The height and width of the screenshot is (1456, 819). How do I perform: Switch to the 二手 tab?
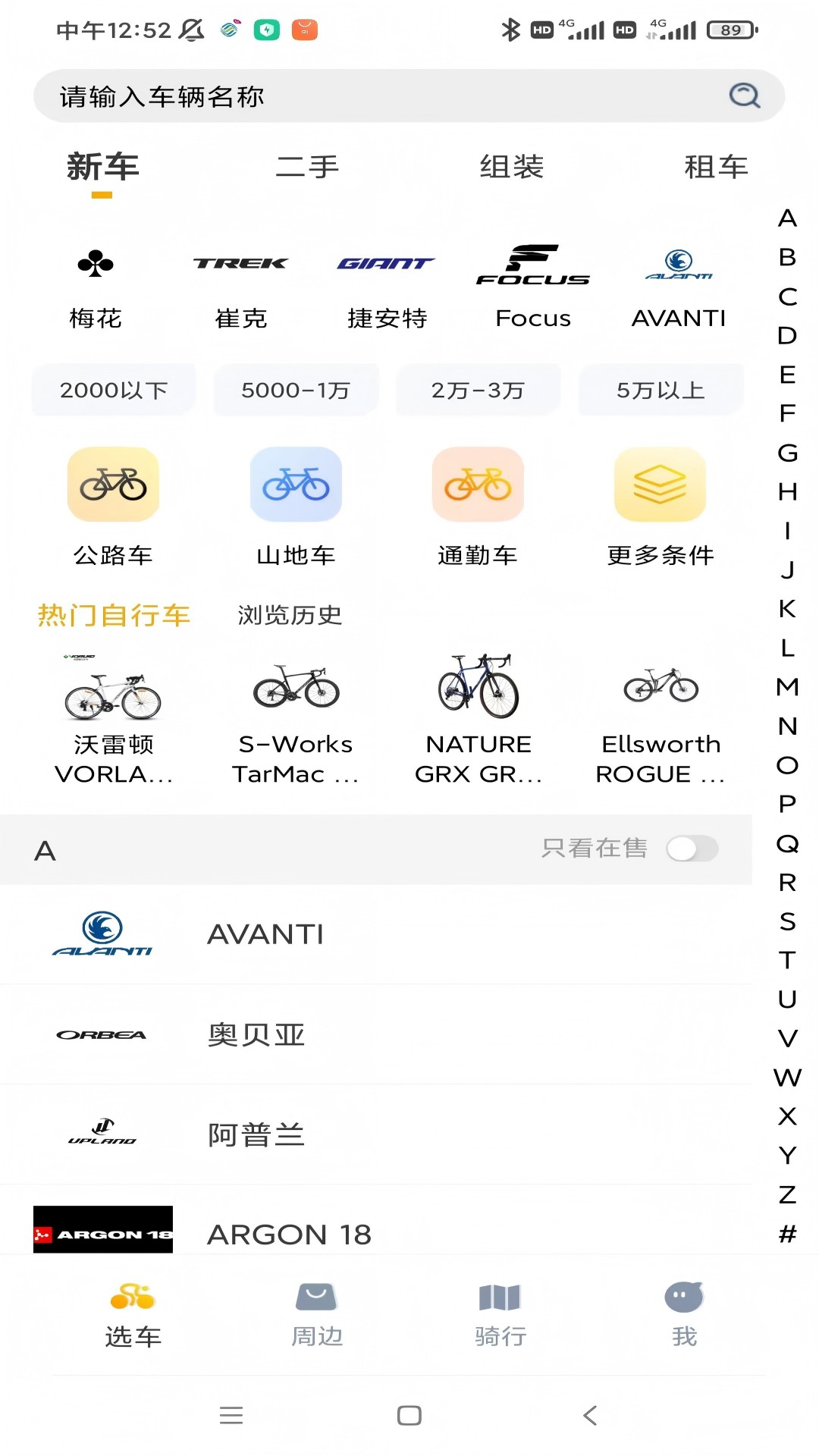click(x=308, y=167)
